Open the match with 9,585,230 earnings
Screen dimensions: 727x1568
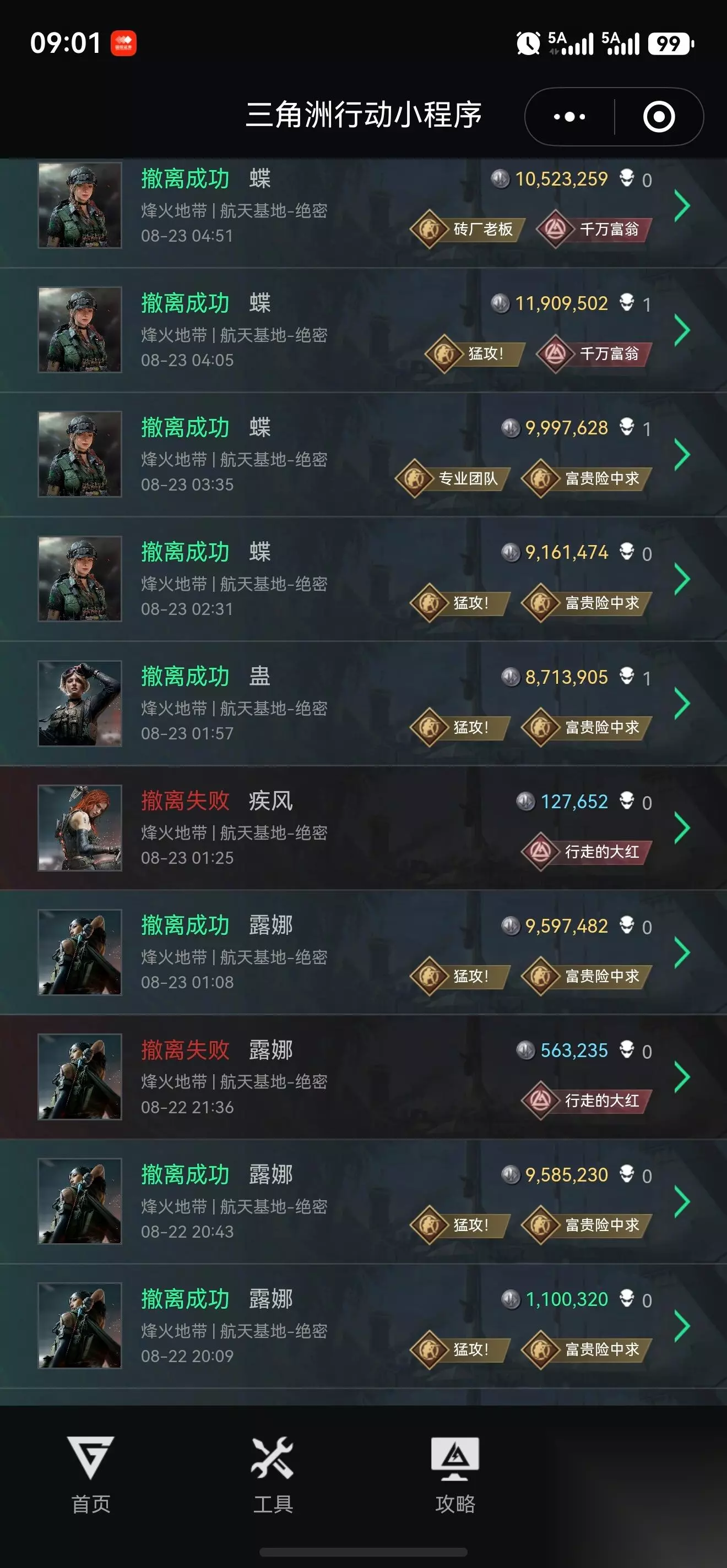click(x=363, y=1201)
